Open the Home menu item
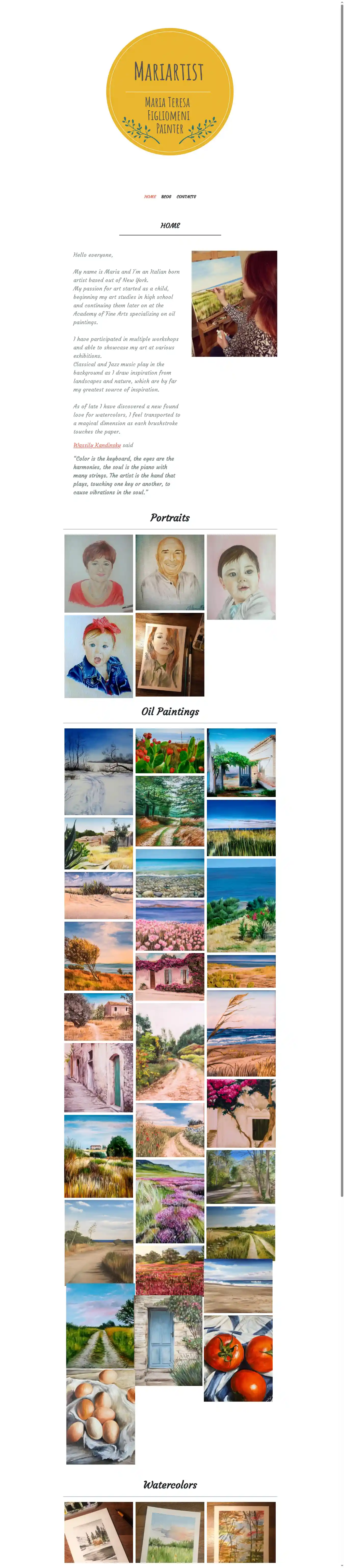 coord(150,197)
